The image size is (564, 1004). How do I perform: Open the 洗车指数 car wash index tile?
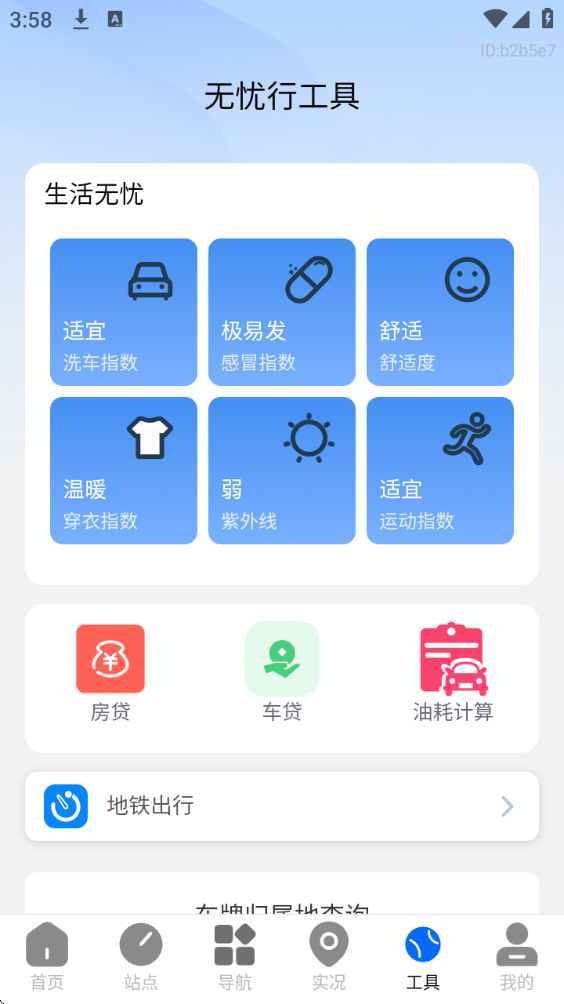pos(124,312)
